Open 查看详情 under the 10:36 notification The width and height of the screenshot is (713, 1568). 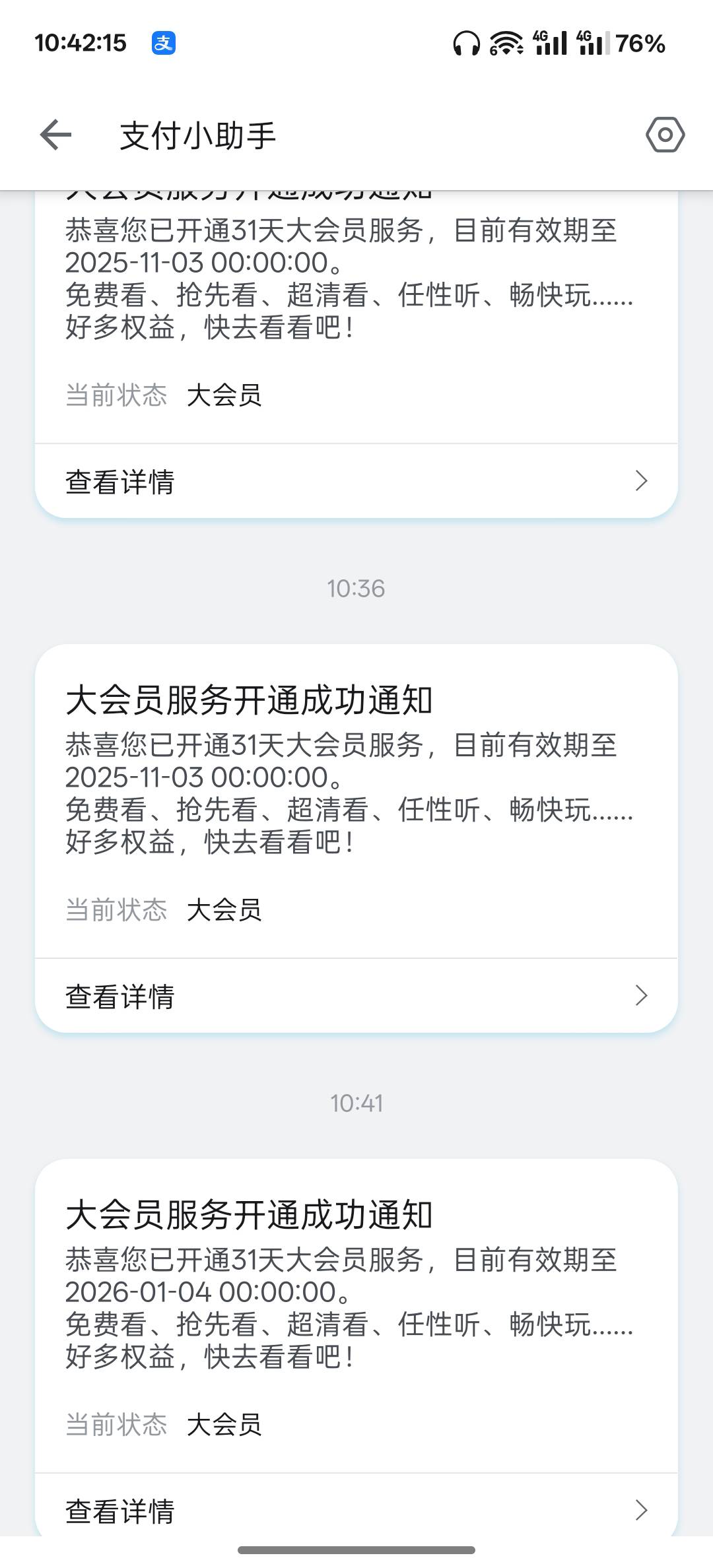tap(356, 996)
